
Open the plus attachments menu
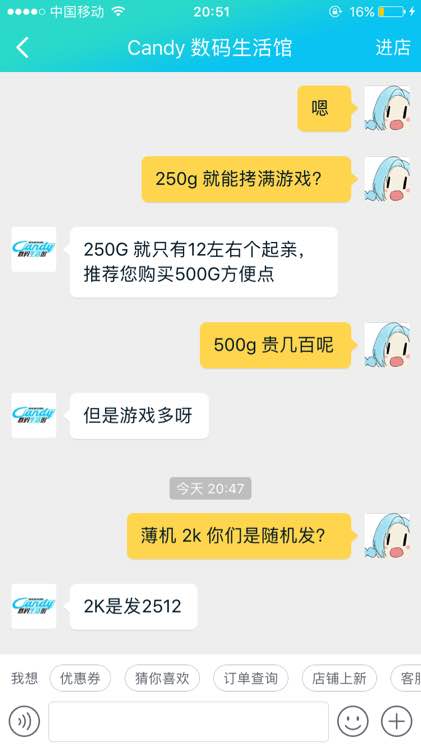click(x=396, y=721)
